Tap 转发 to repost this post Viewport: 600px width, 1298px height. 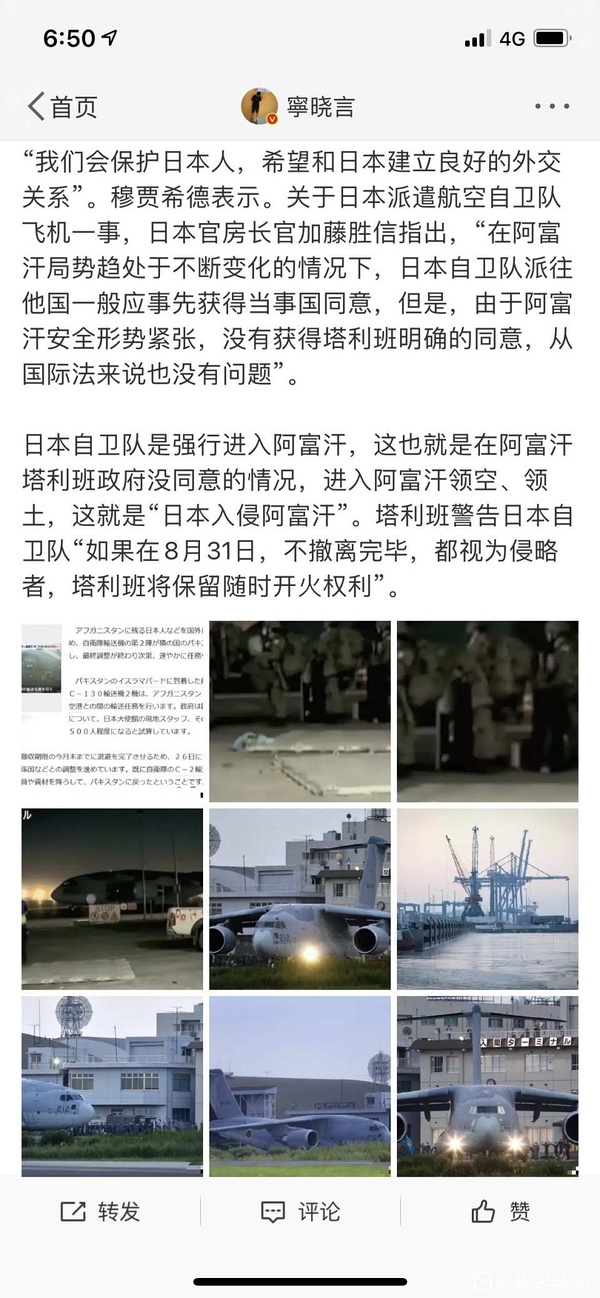(x=100, y=1211)
